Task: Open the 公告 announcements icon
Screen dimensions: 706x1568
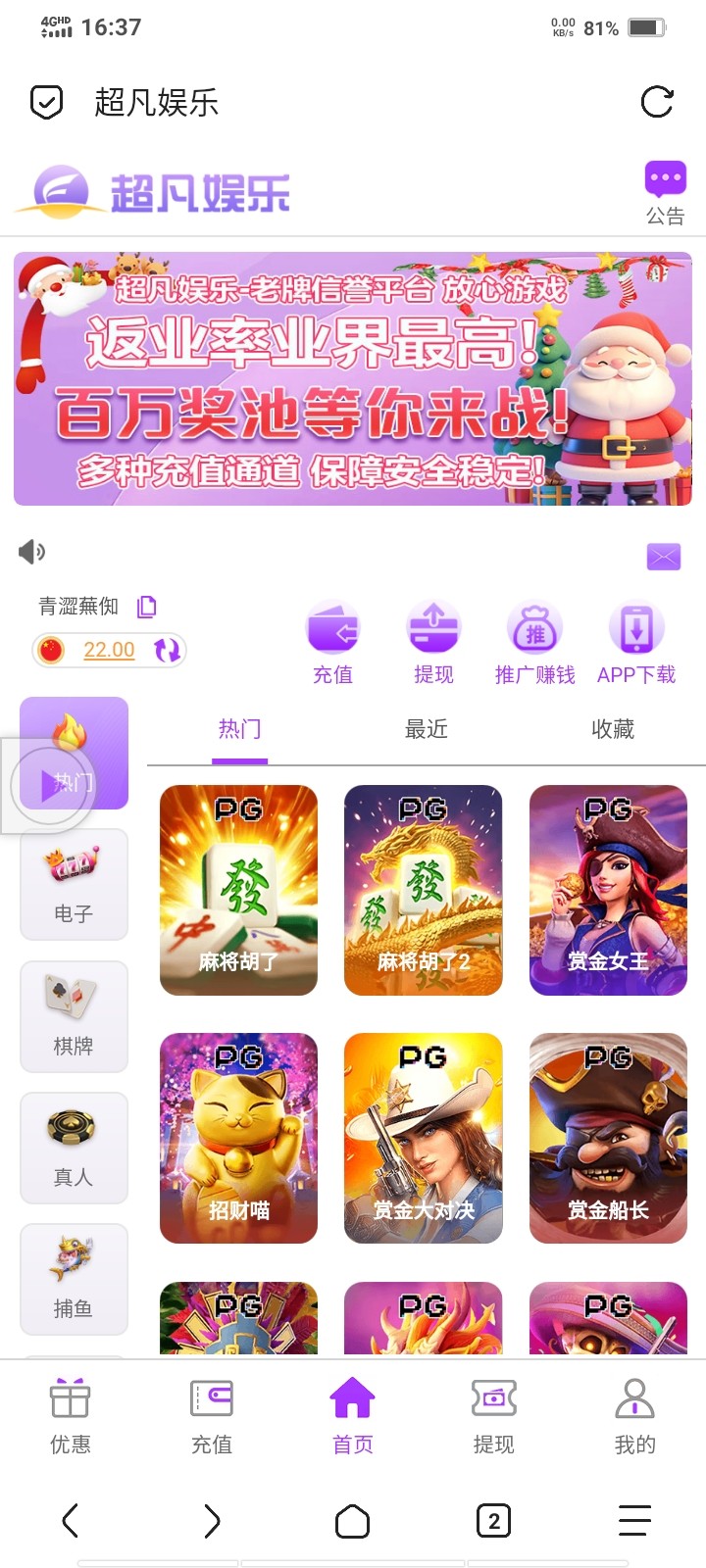Action: point(665,194)
